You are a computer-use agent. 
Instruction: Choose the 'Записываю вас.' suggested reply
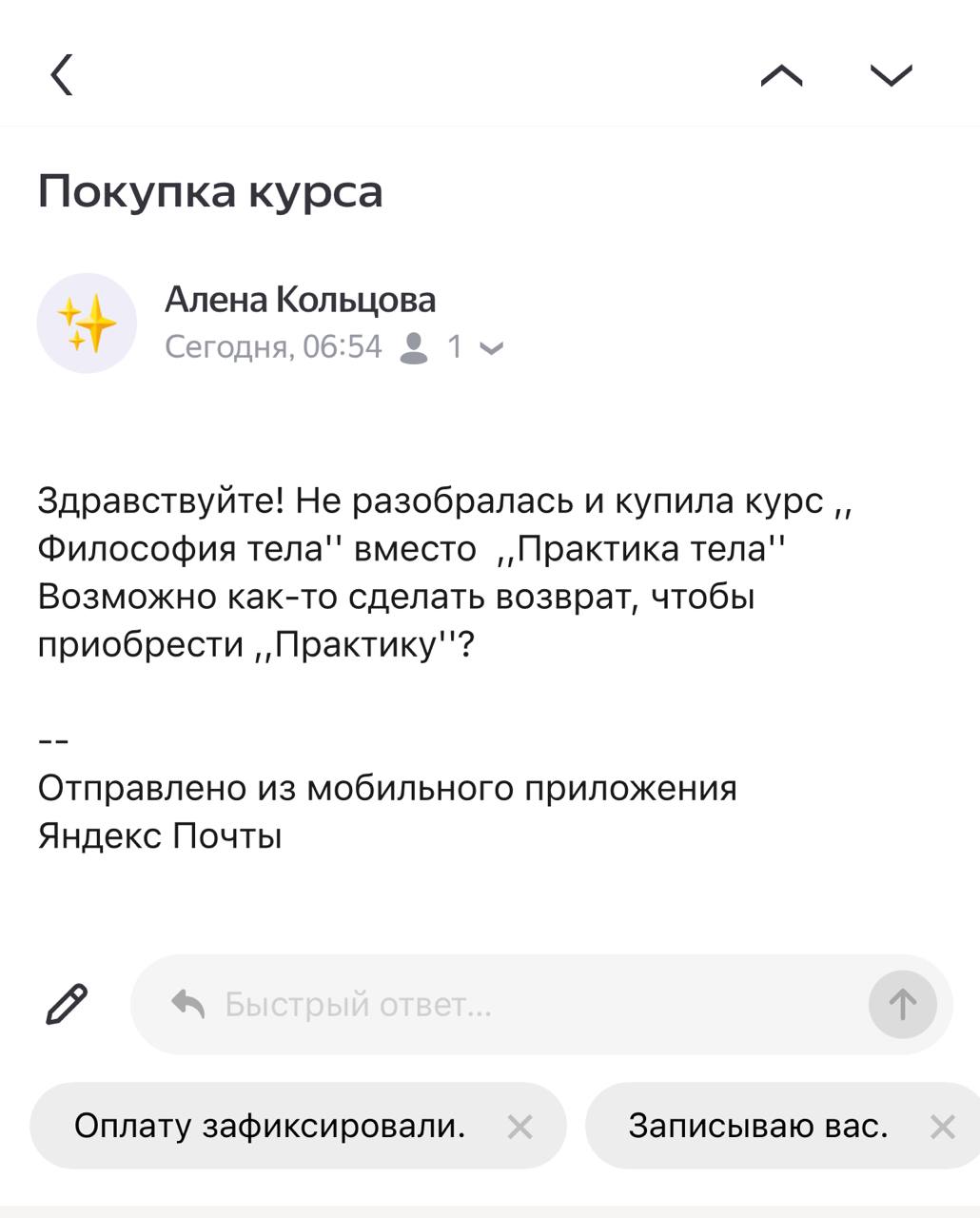757,1126
